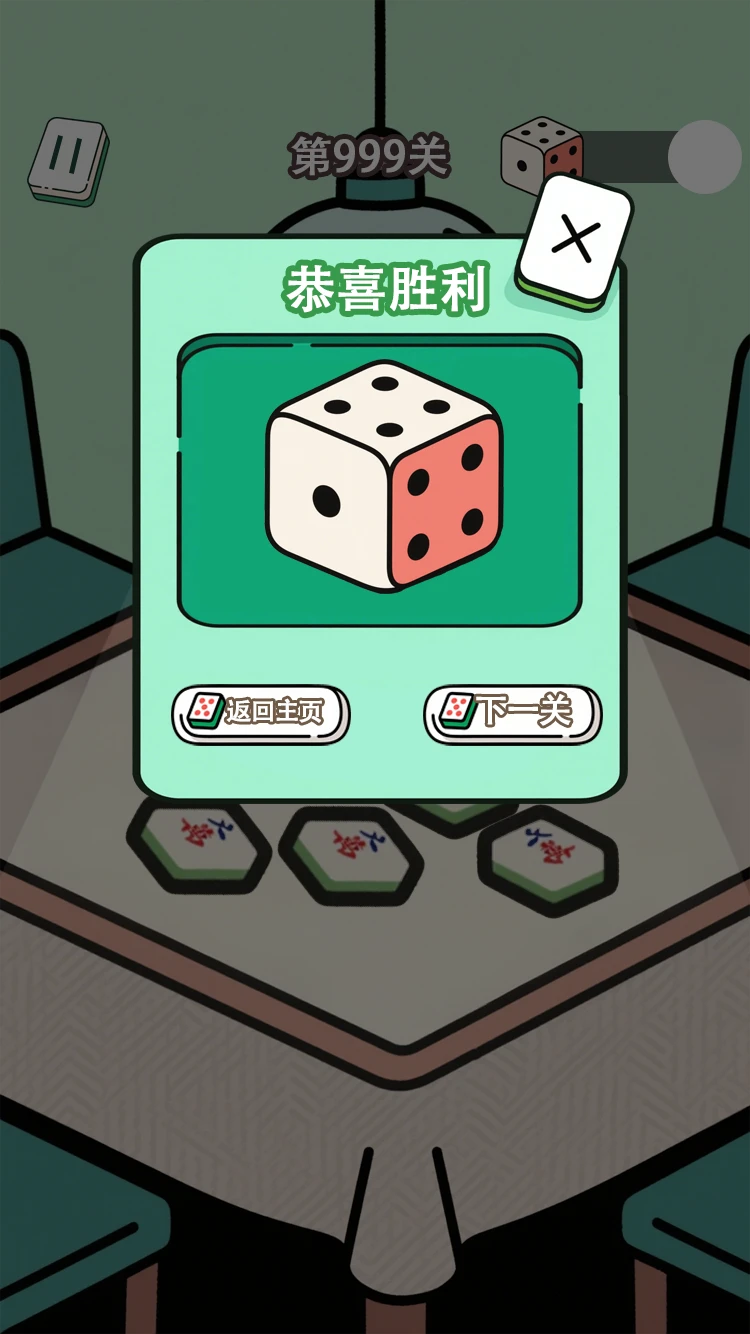Screen dimensions: 750x1334
Task: Close the victory dialog with the X
Action: 575,241
